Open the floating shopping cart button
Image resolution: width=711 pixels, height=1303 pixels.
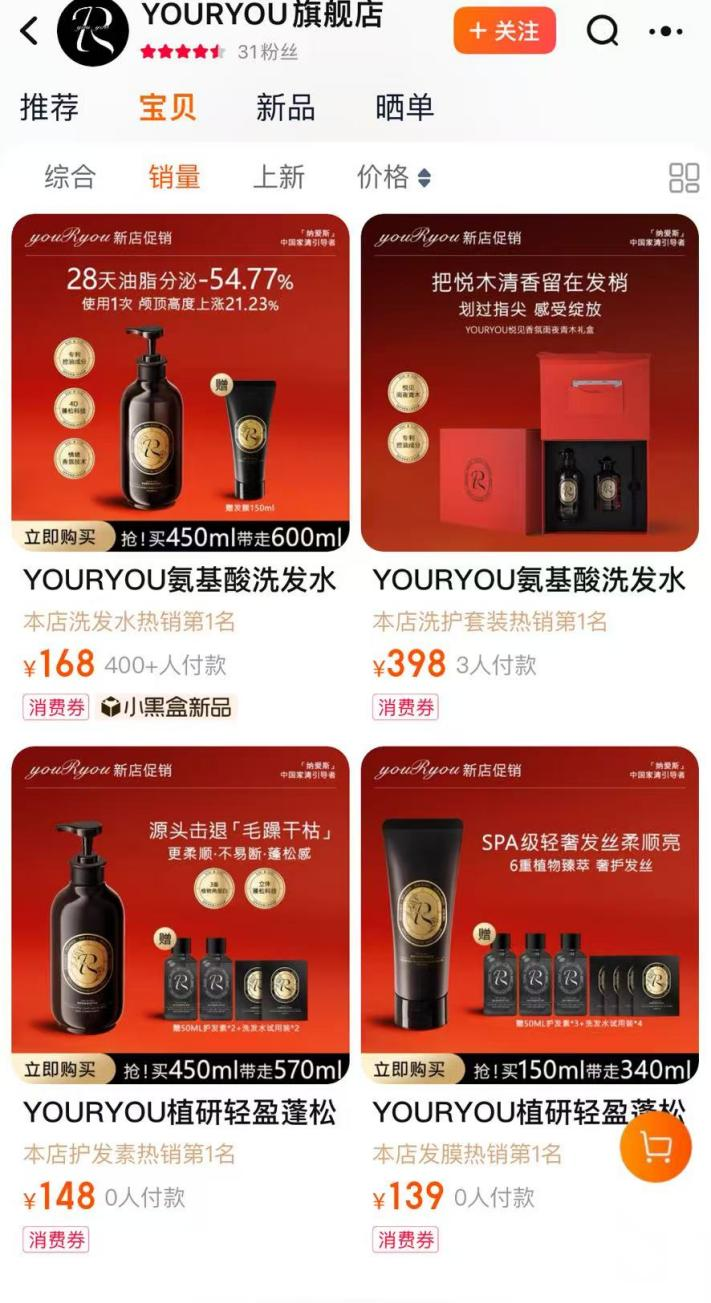[655, 1147]
